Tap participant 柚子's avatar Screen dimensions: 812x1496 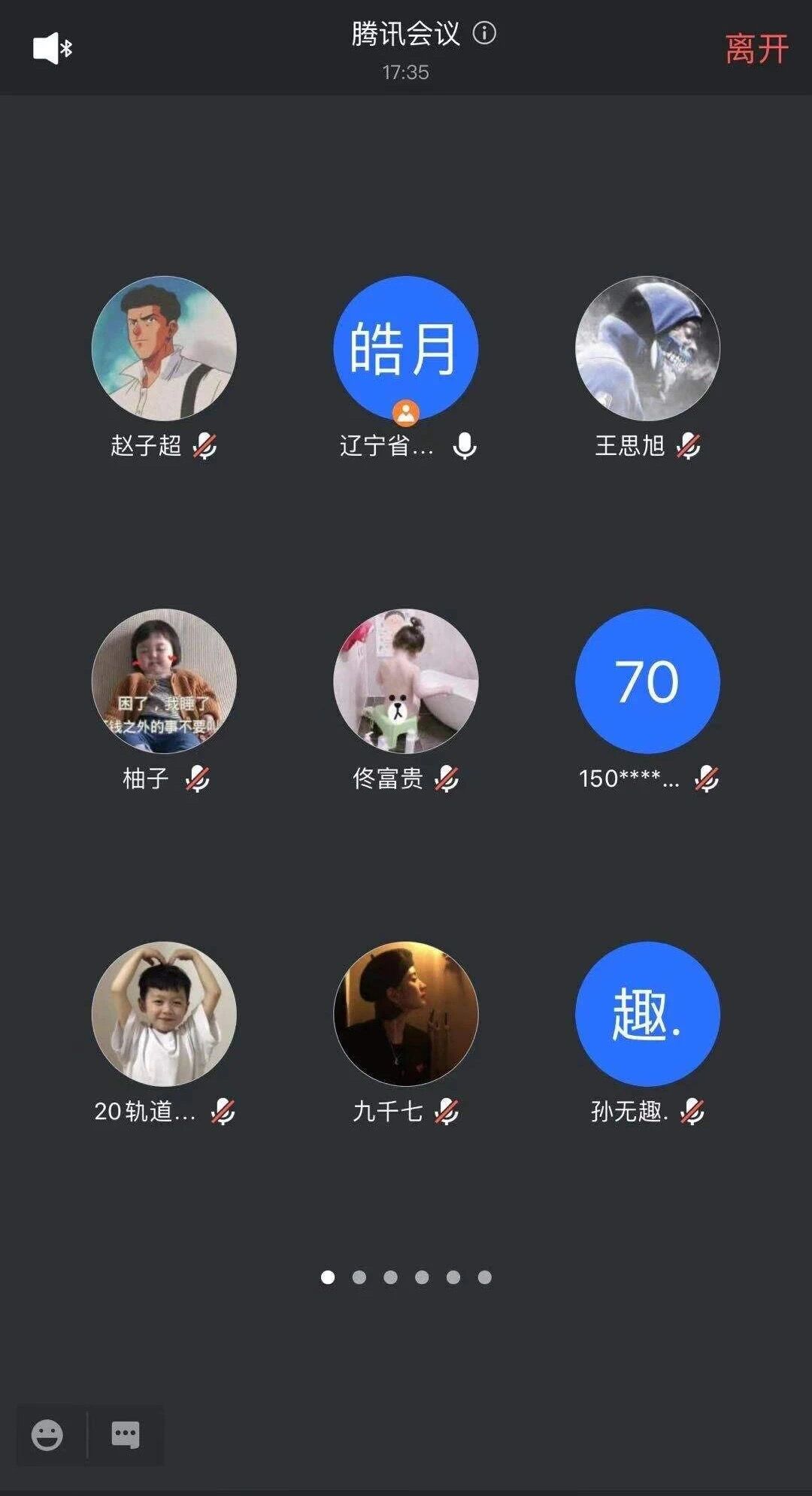164,681
